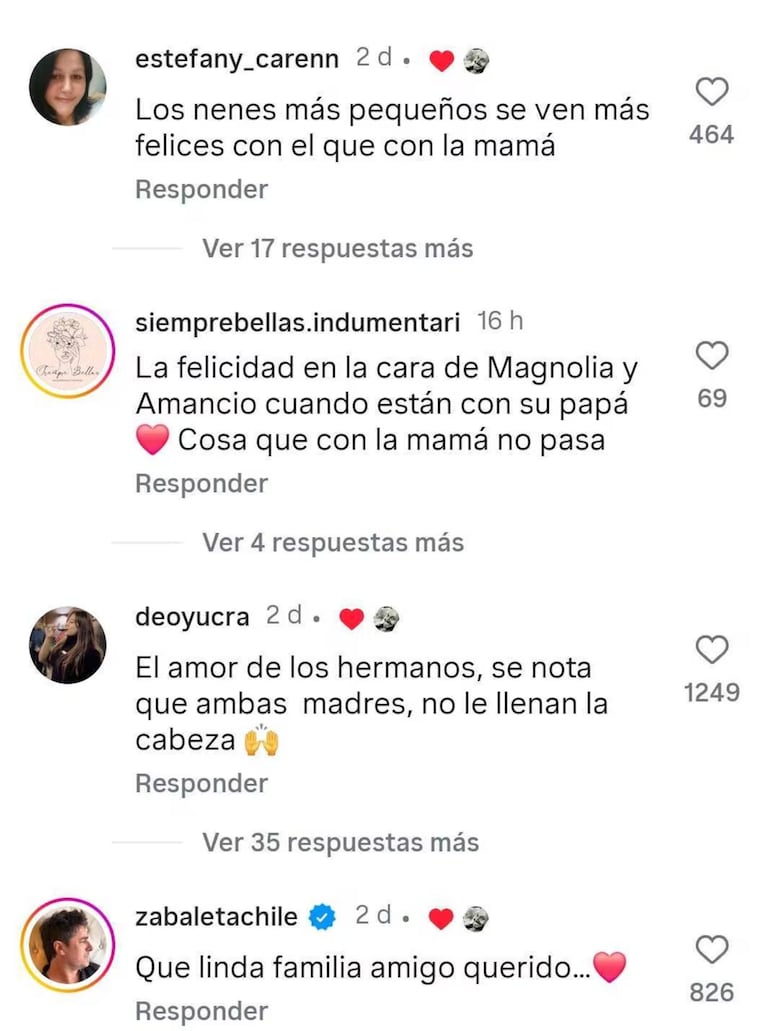The height and width of the screenshot is (1031, 767).
Task: Like siemprebellas.indumentari's comment
Action: (x=711, y=356)
